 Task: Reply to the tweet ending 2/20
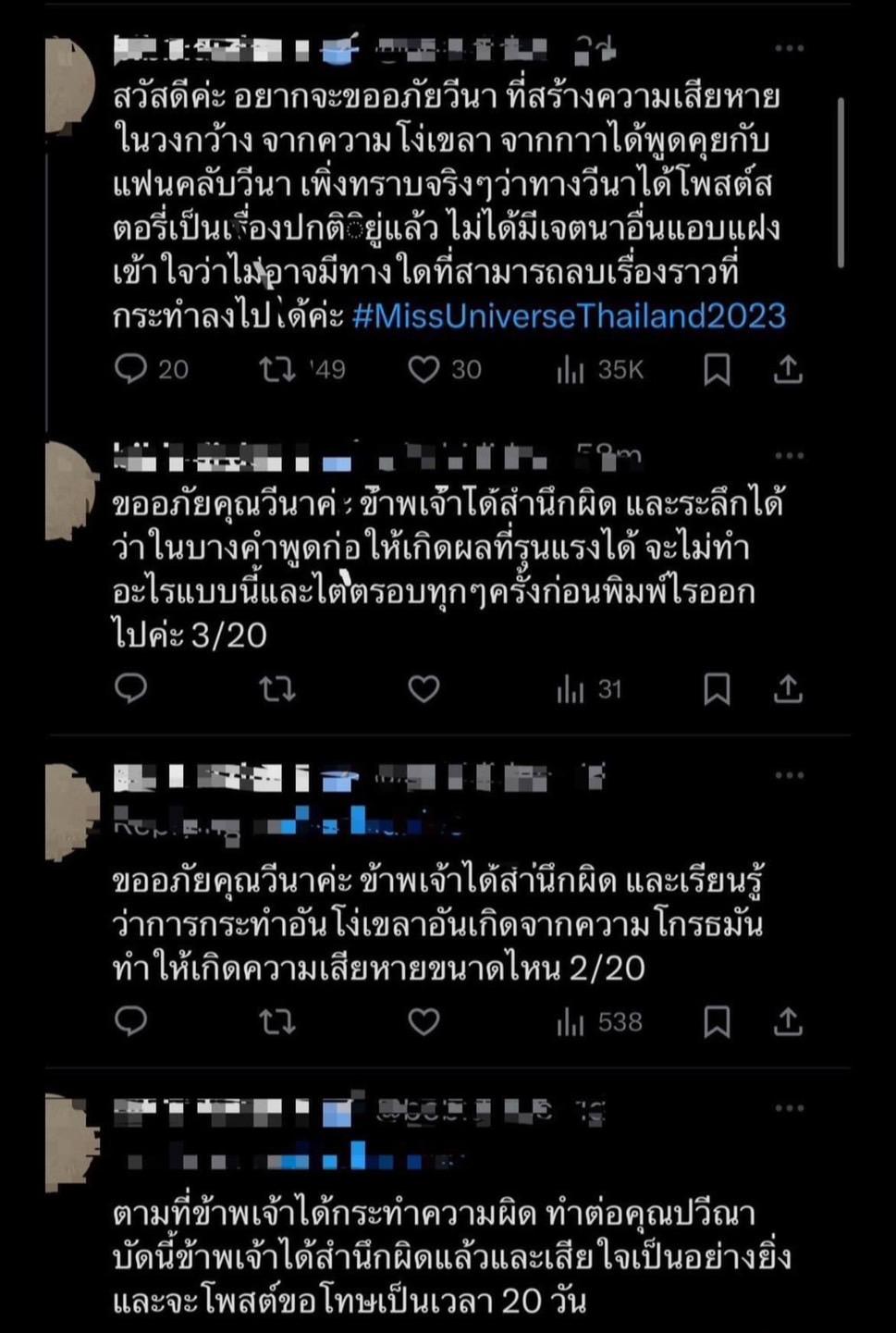pyautogui.click(x=130, y=1020)
